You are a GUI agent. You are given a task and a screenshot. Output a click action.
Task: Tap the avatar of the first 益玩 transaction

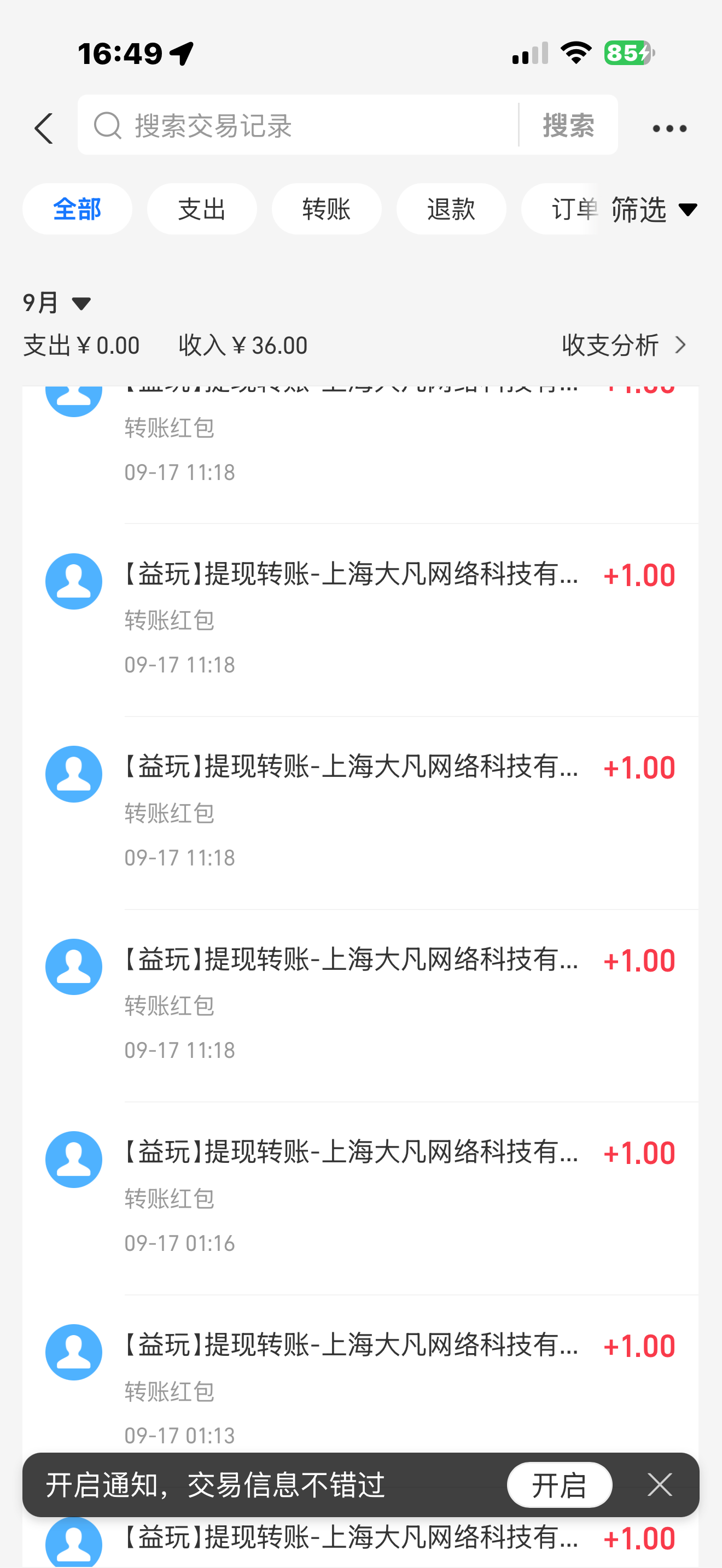73,581
